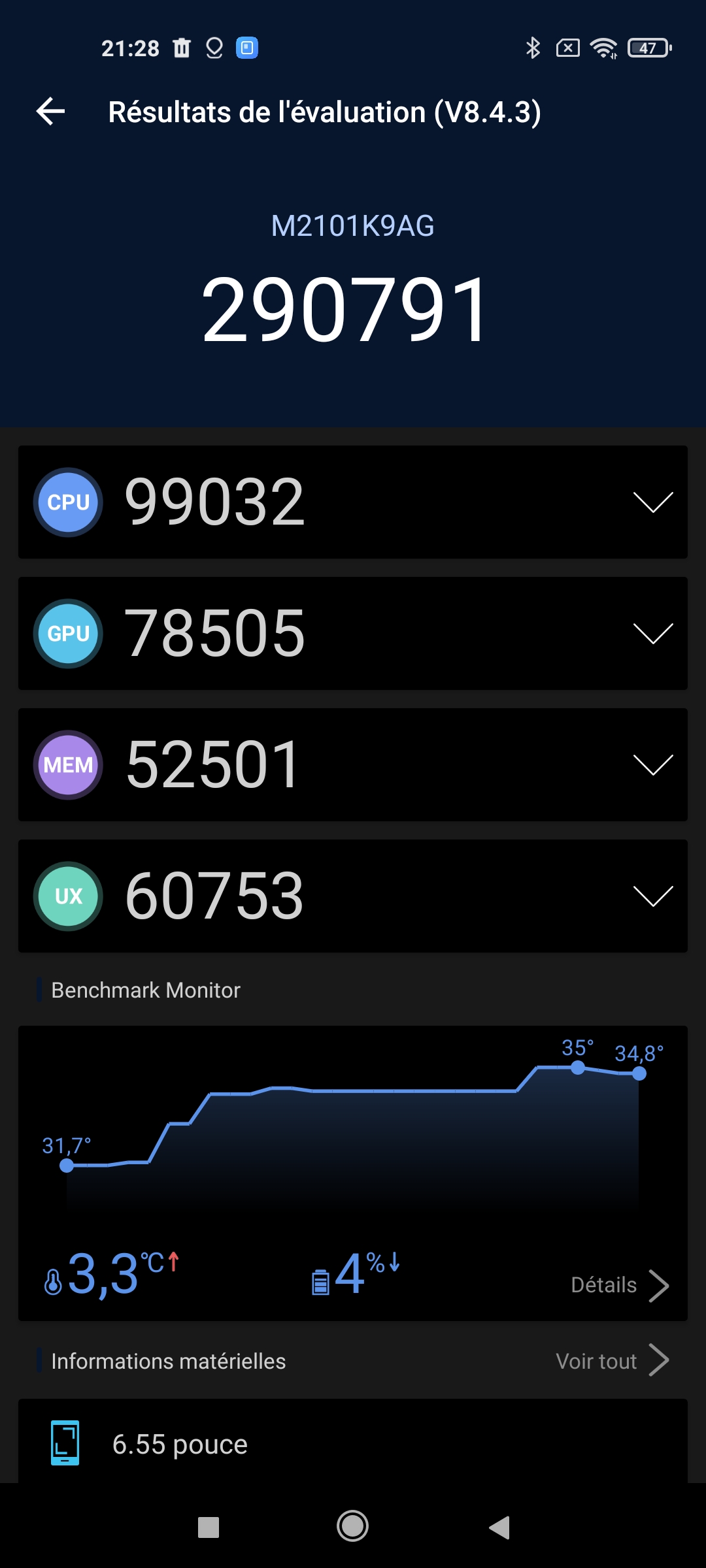Expand the GPU score 78505 details
This screenshot has width=706, height=1568.
click(x=652, y=634)
